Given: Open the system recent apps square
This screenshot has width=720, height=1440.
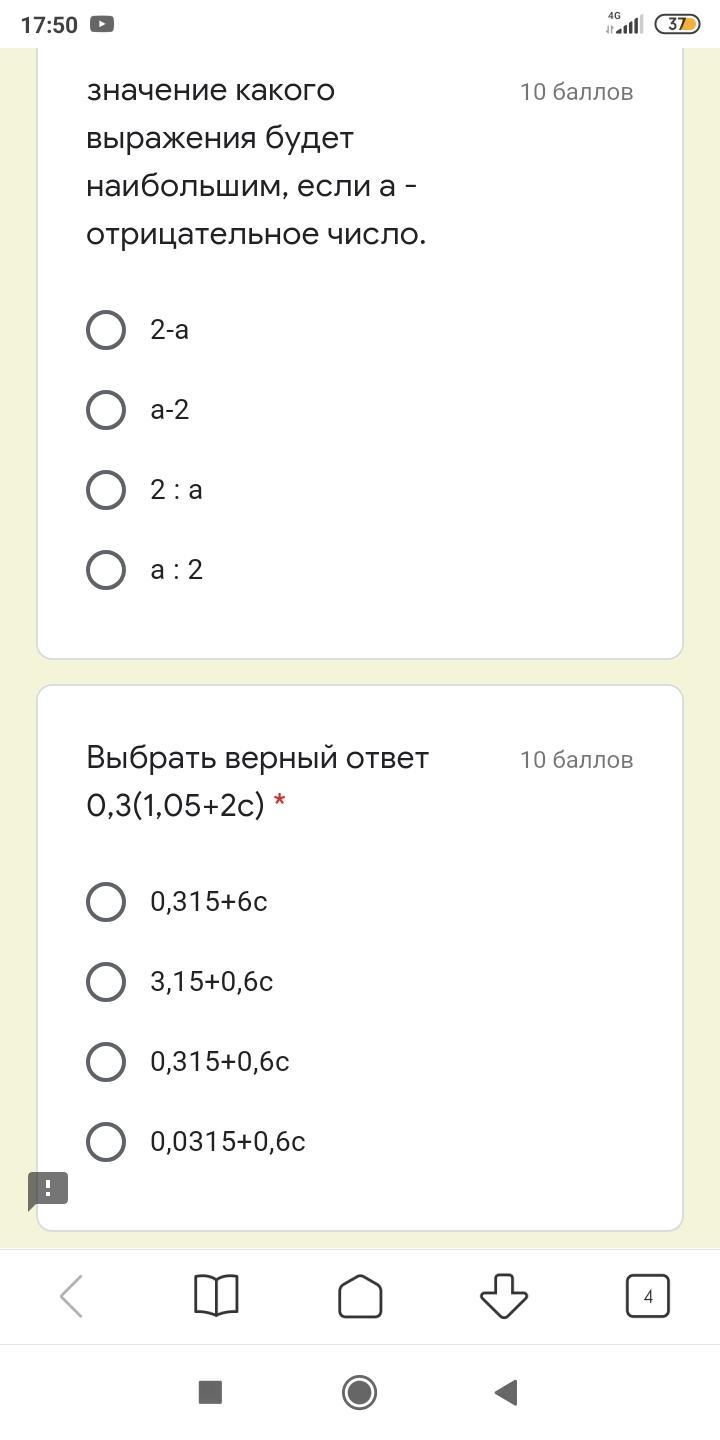Looking at the screenshot, I should pos(210,1392).
